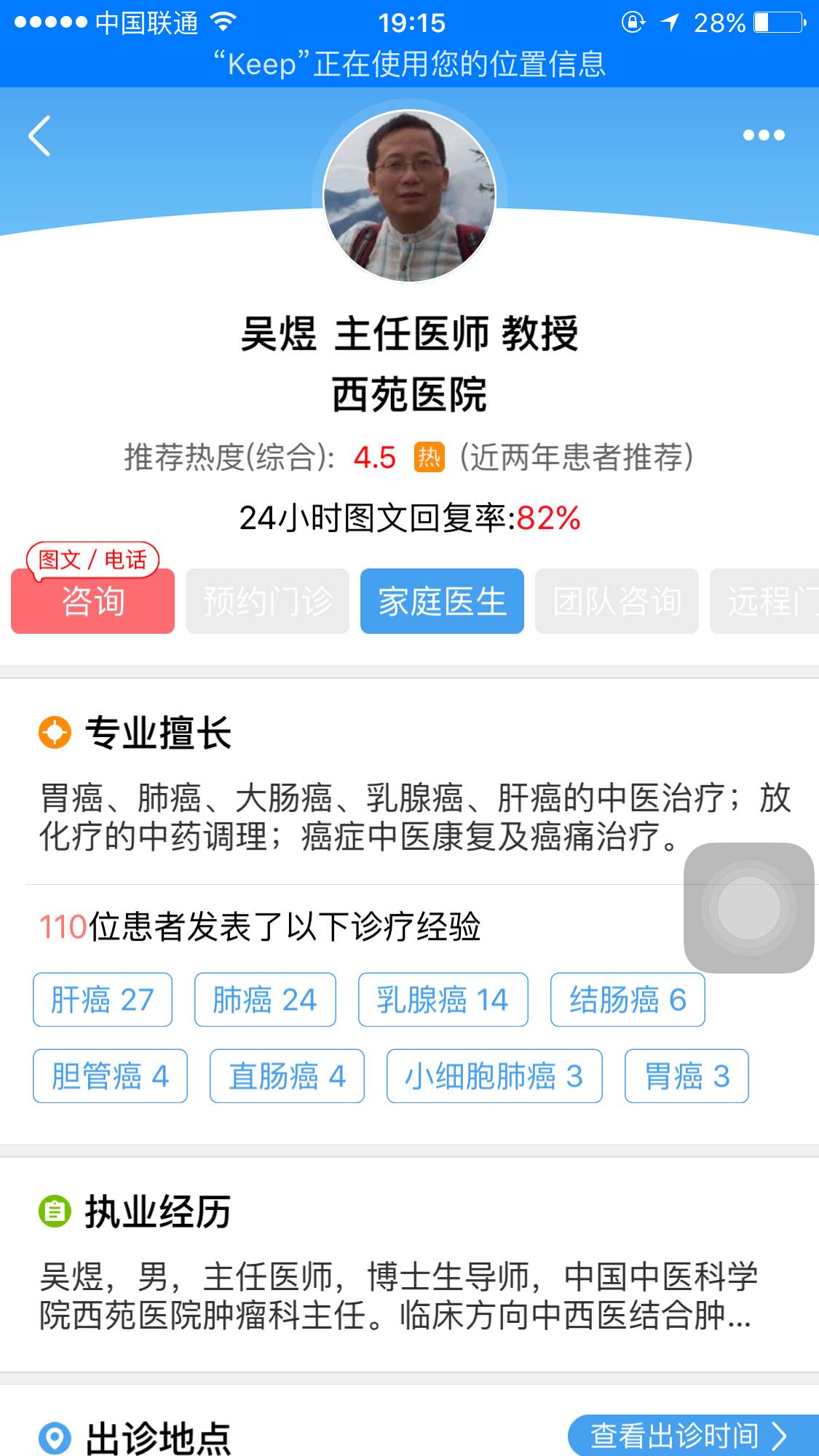
Task: Tap the 咨询 consultation button
Action: click(x=92, y=602)
